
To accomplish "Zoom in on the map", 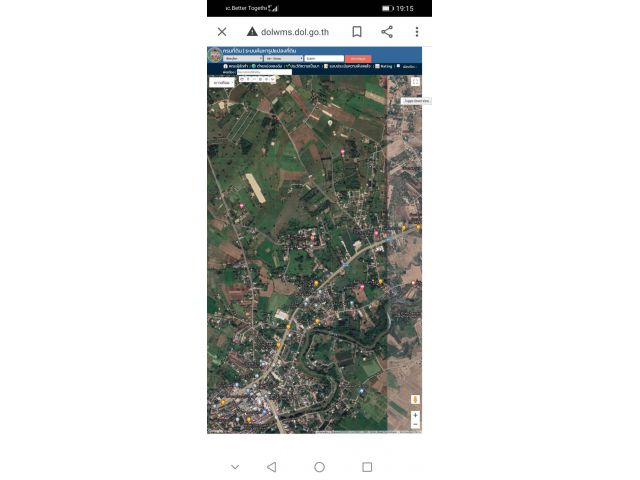I will pyautogui.click(x=415, y=415).
